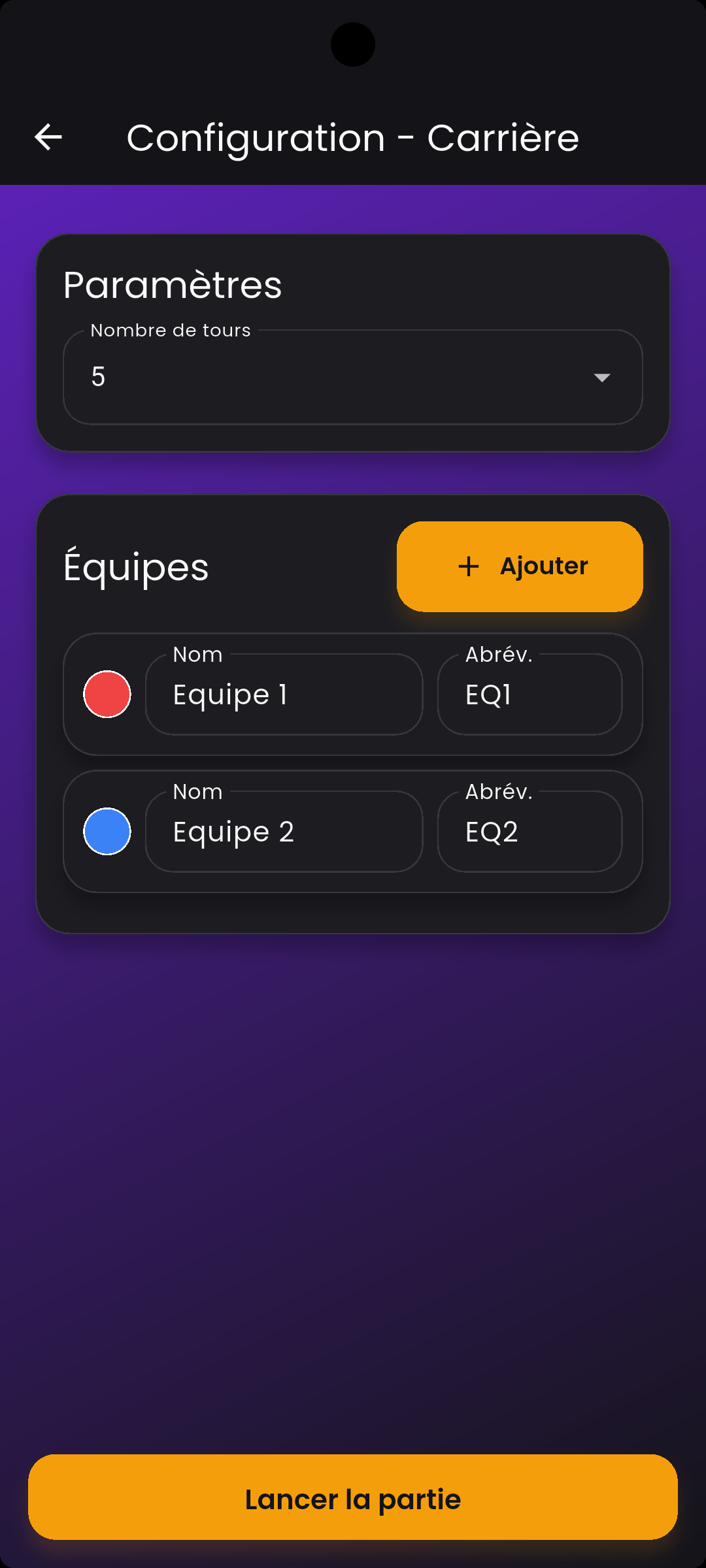
Task: Go back using the arrow in the app bar
Action: tap(48, 137)
